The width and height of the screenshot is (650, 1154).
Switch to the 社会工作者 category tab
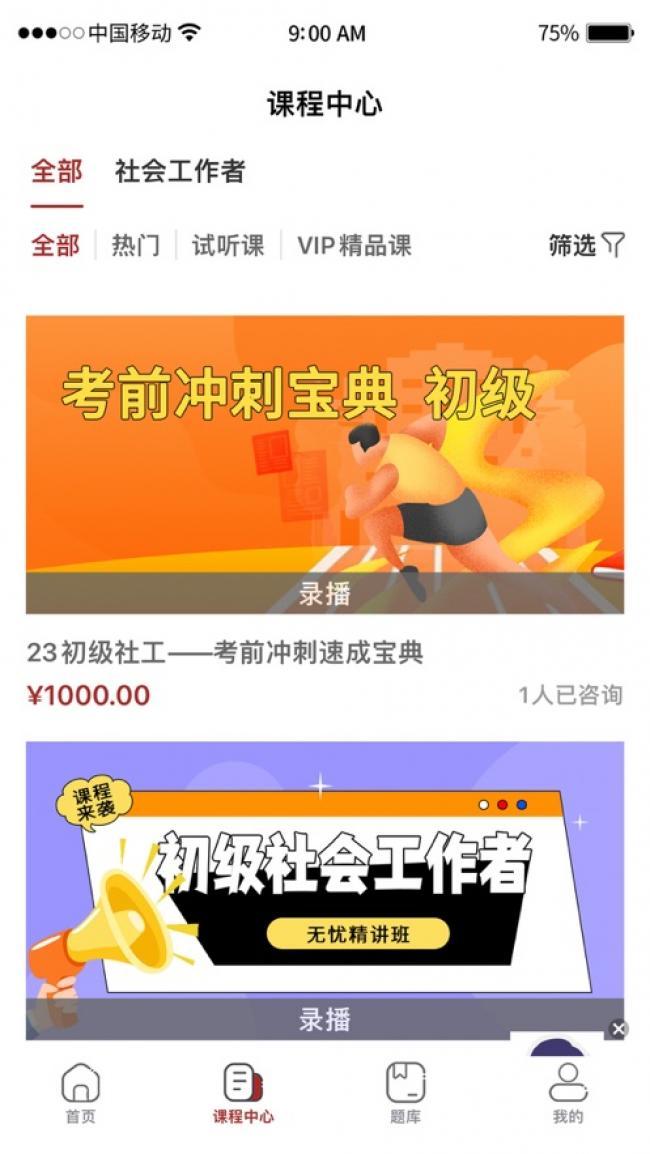pyautogui.click(x=180, y=172)
